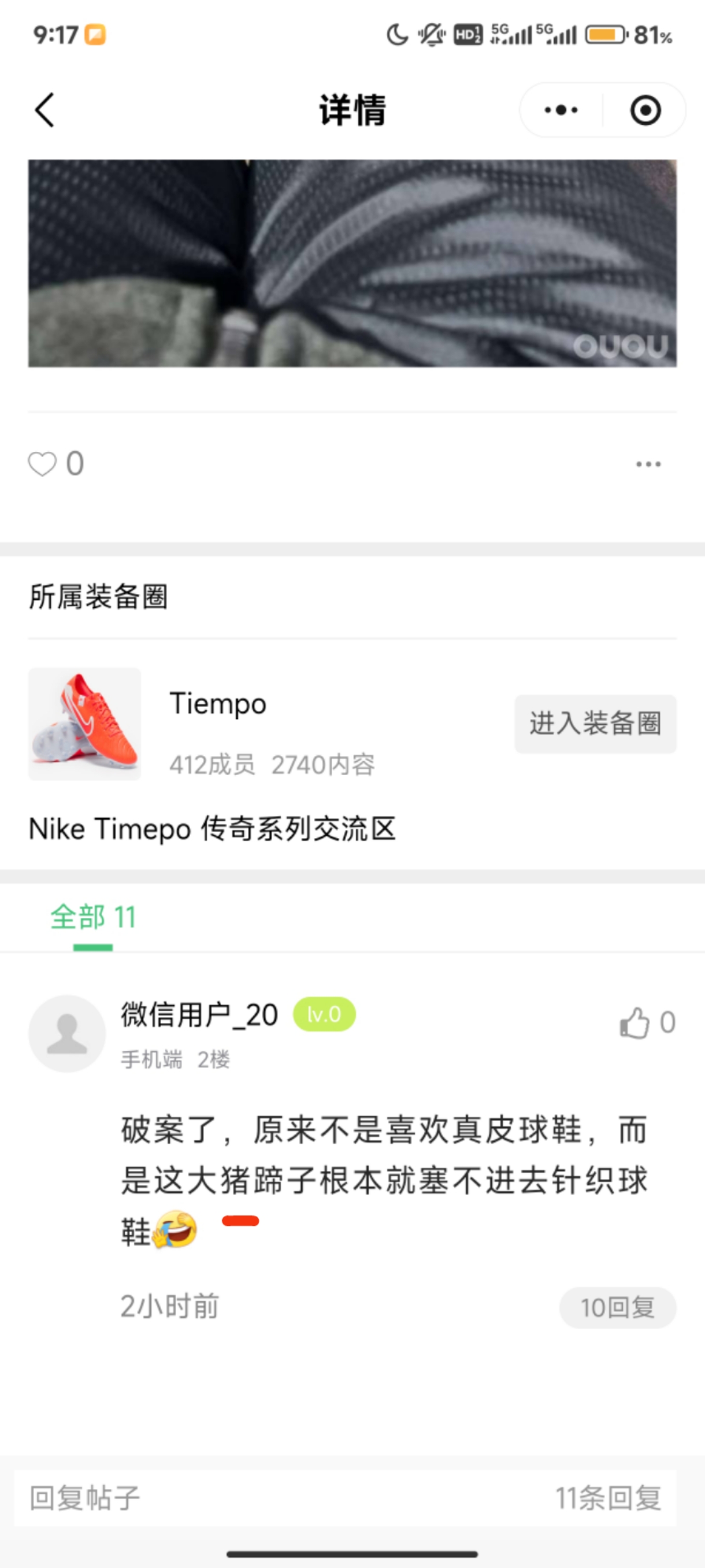This screenshot has height=1568, width=705.
Task: Give a thumbs up to 微信用户_20's comment
Action: point(635,1022)
